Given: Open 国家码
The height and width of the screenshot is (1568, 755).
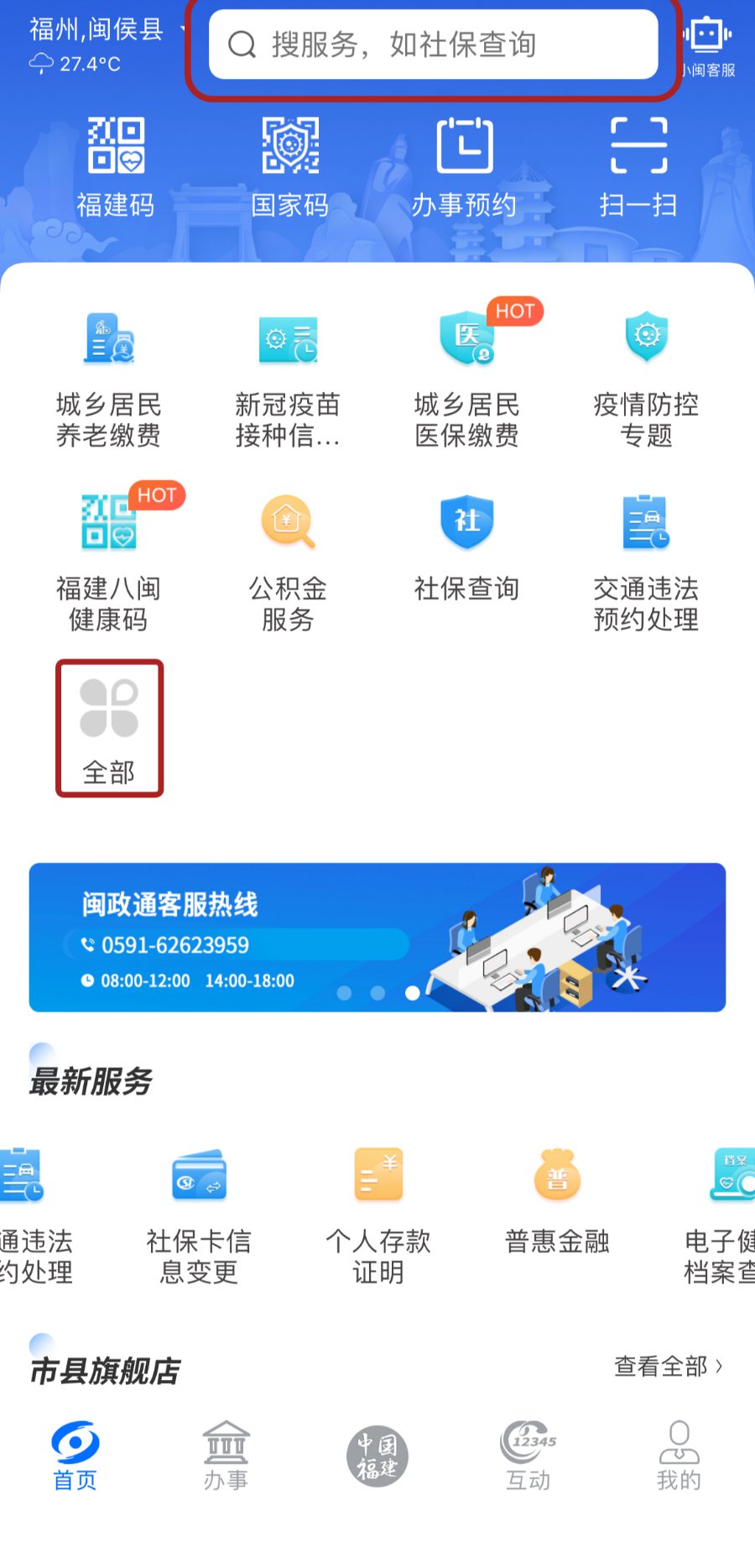Looking at the screenshot, I should coord(289,168).
